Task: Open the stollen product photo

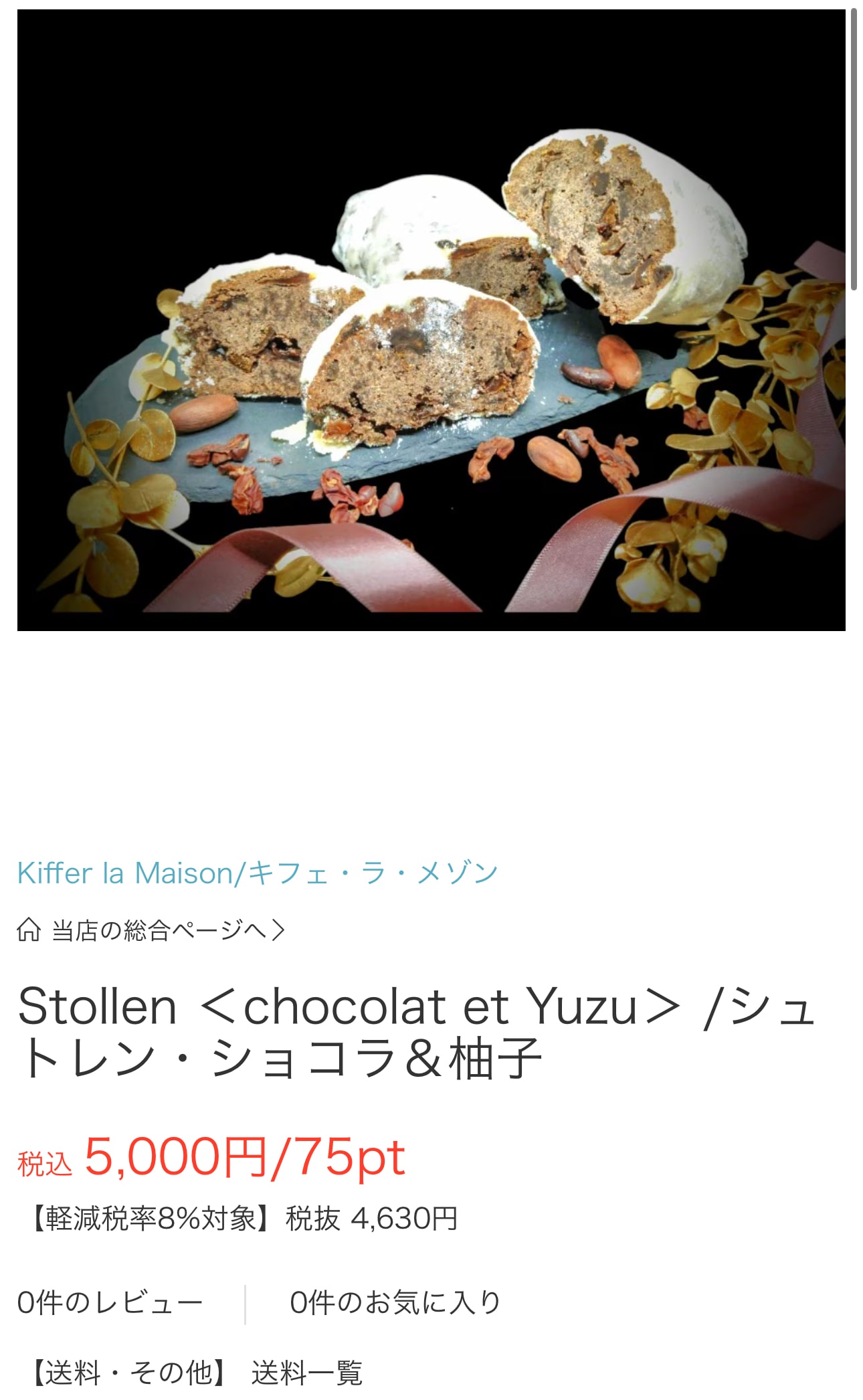Action: click(431, 320)
